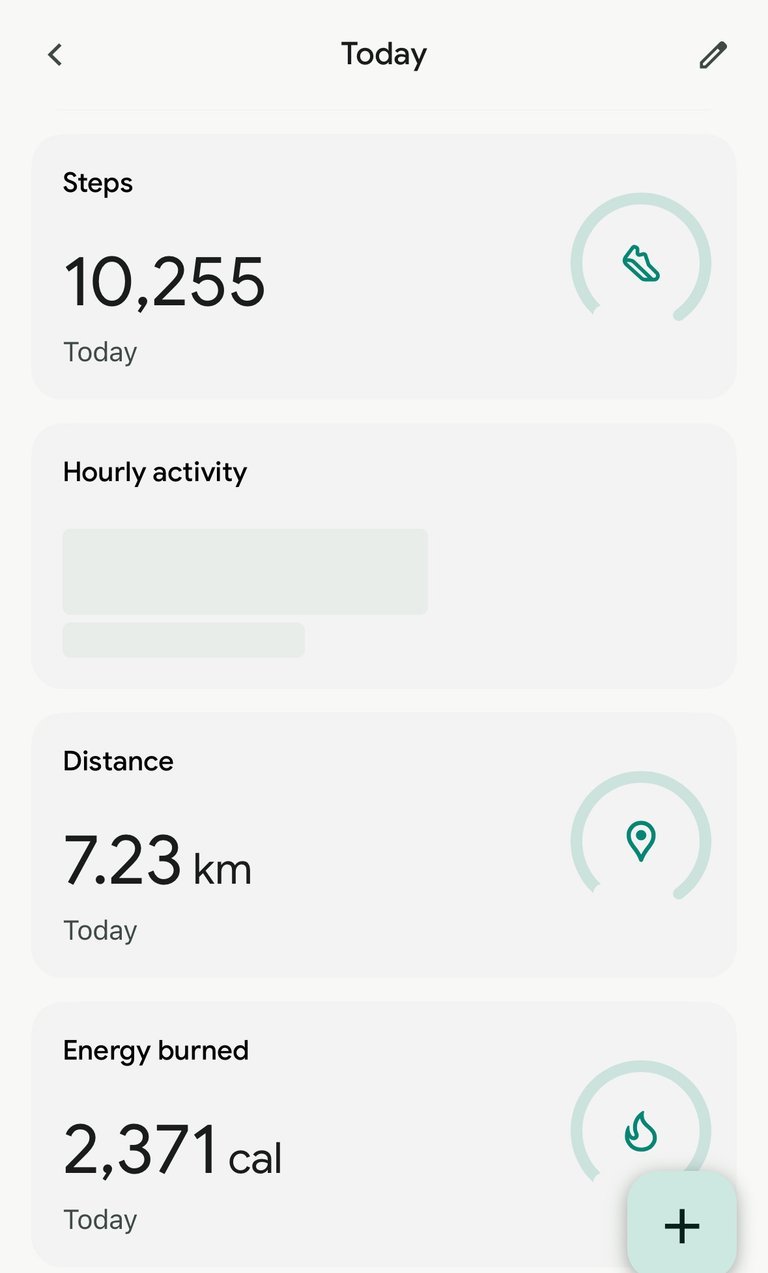The height and width of the screenshot is (1273, 768).
Task: Open the Steps card
Action: click(384, 266)
